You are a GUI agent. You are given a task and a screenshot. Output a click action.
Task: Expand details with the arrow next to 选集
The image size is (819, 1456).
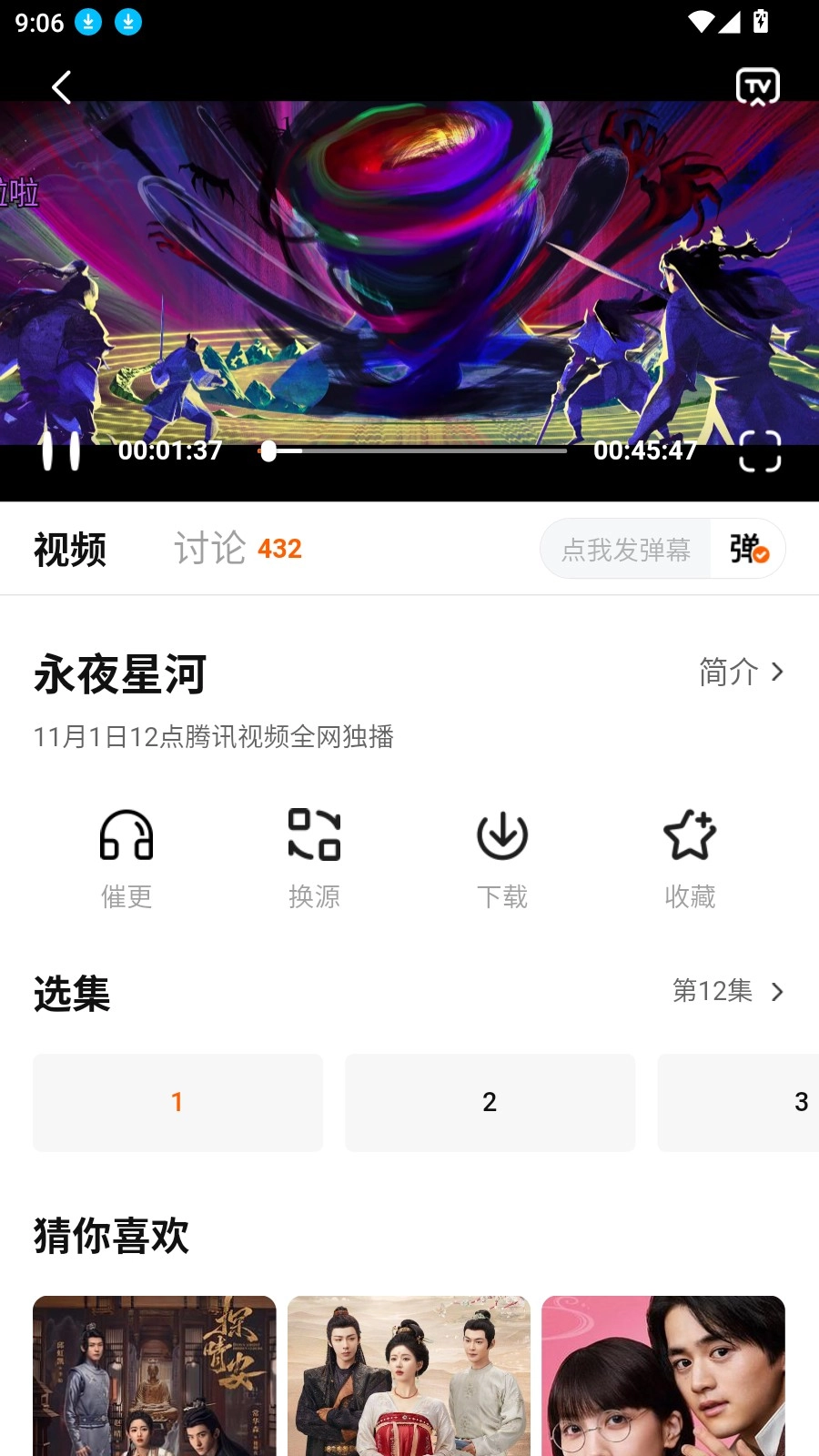pos(775,992)
